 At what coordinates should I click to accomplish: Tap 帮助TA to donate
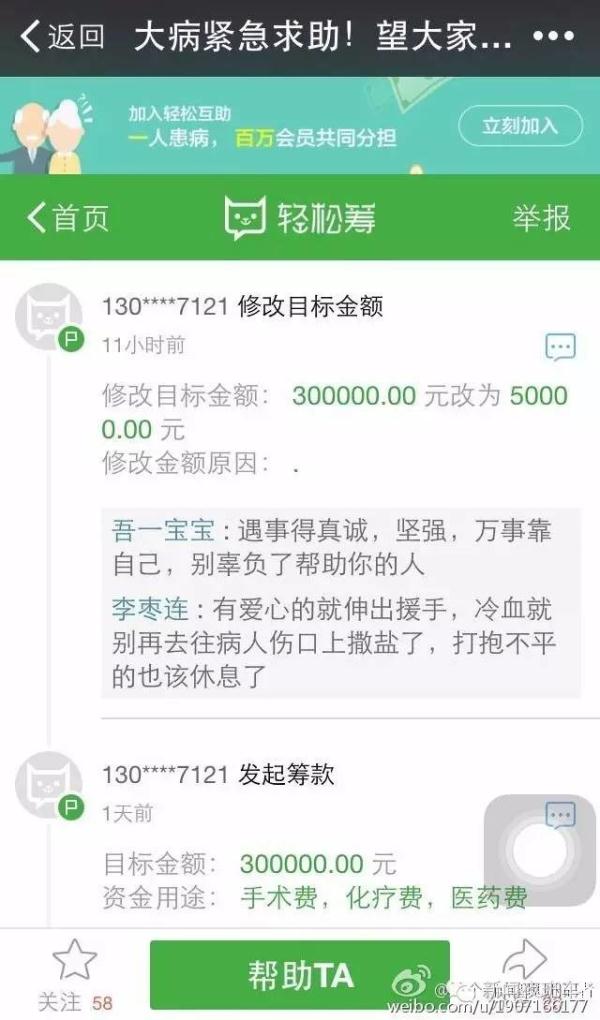point(299,975)
